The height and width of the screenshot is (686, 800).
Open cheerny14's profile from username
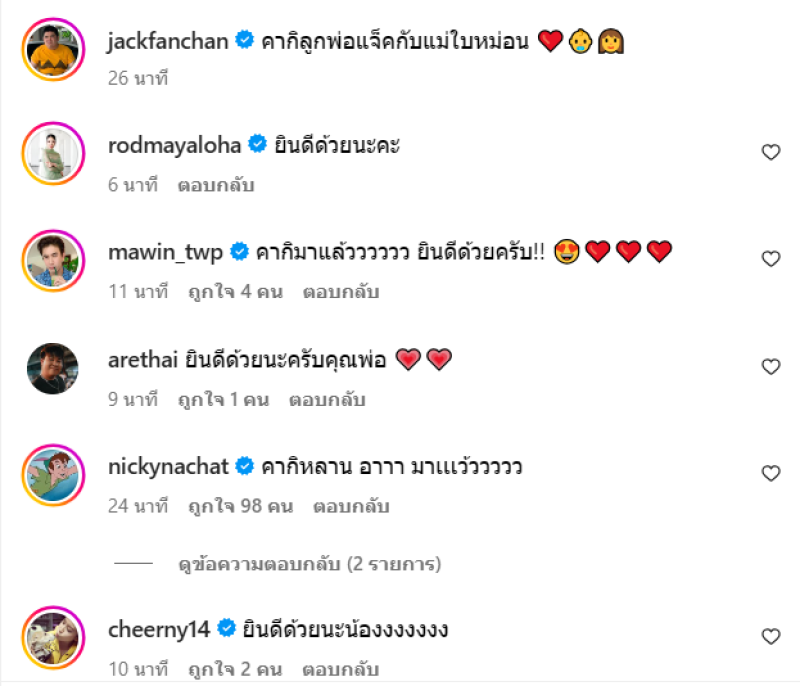point(158,629)
